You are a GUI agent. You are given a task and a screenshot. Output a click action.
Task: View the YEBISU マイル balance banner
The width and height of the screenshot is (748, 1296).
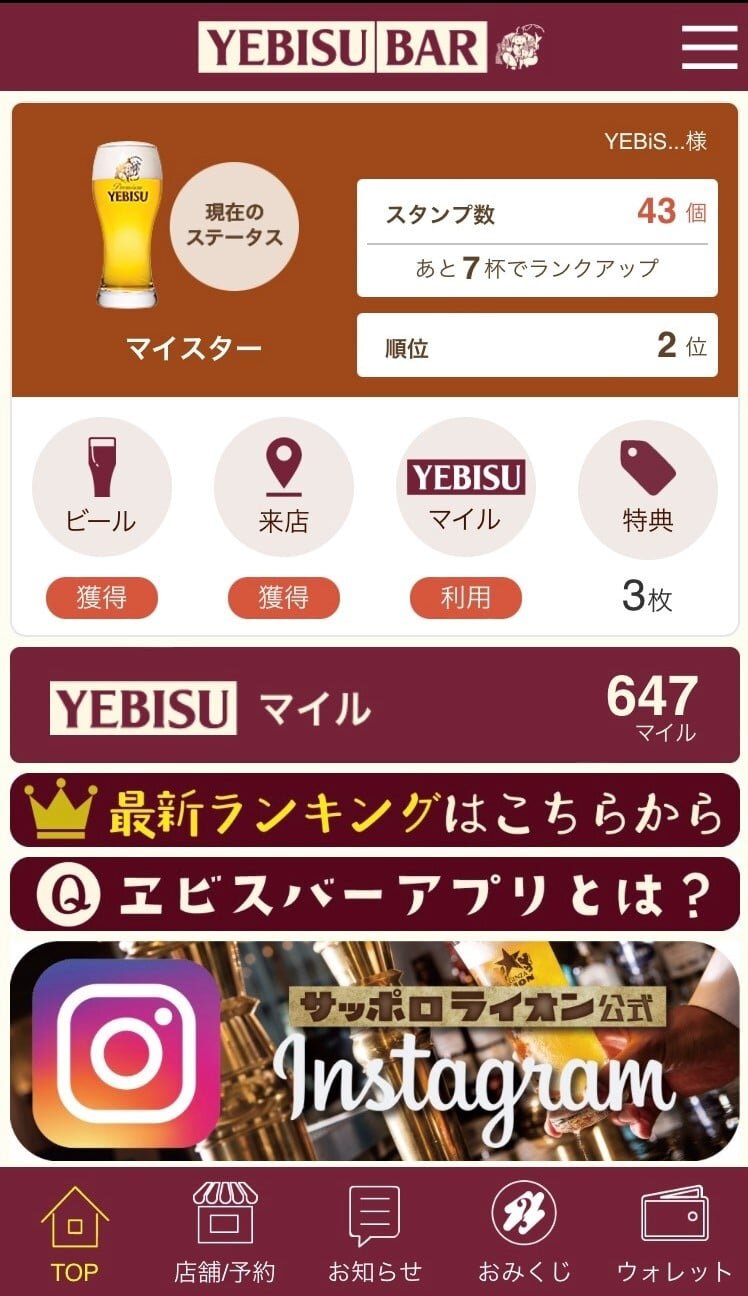374,705
